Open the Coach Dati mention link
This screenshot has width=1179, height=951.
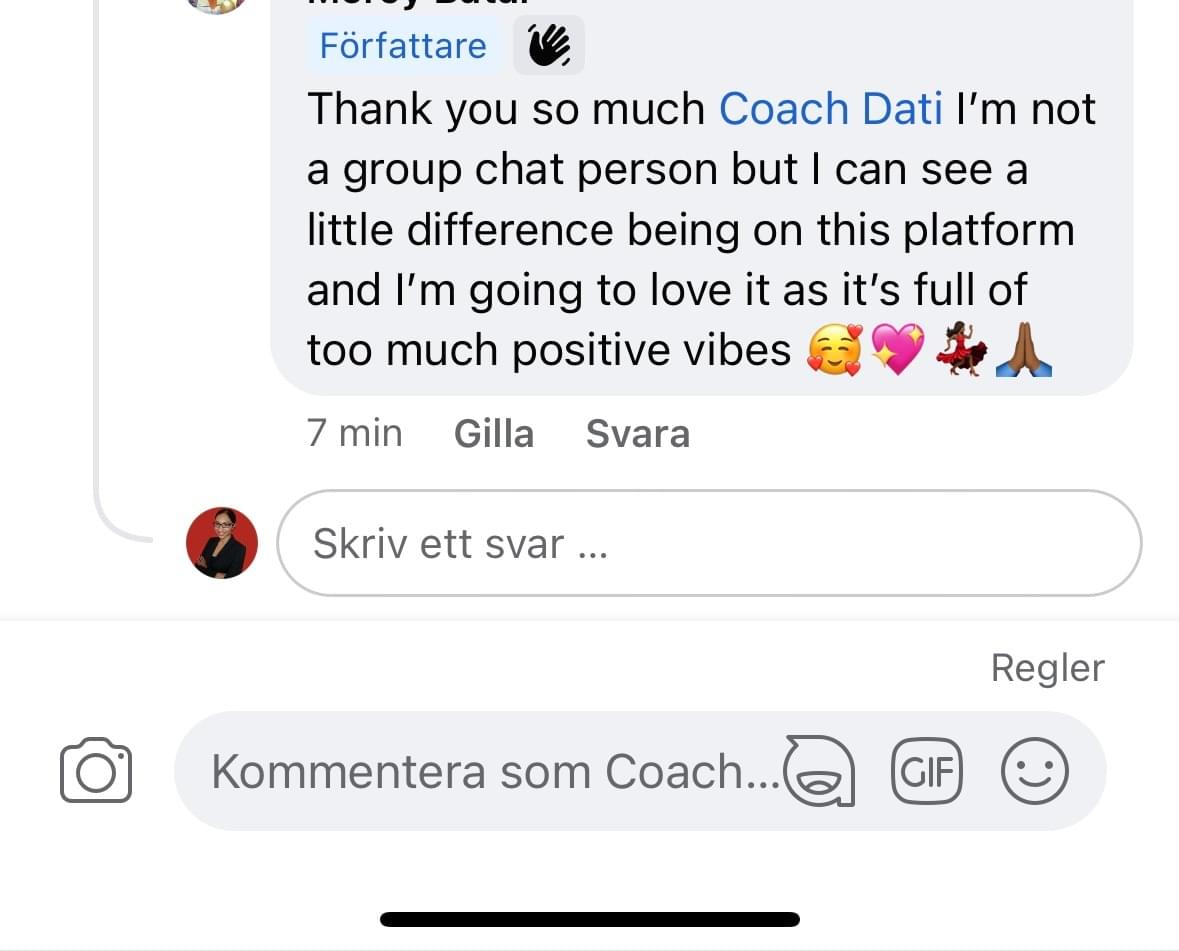(830, 109)
